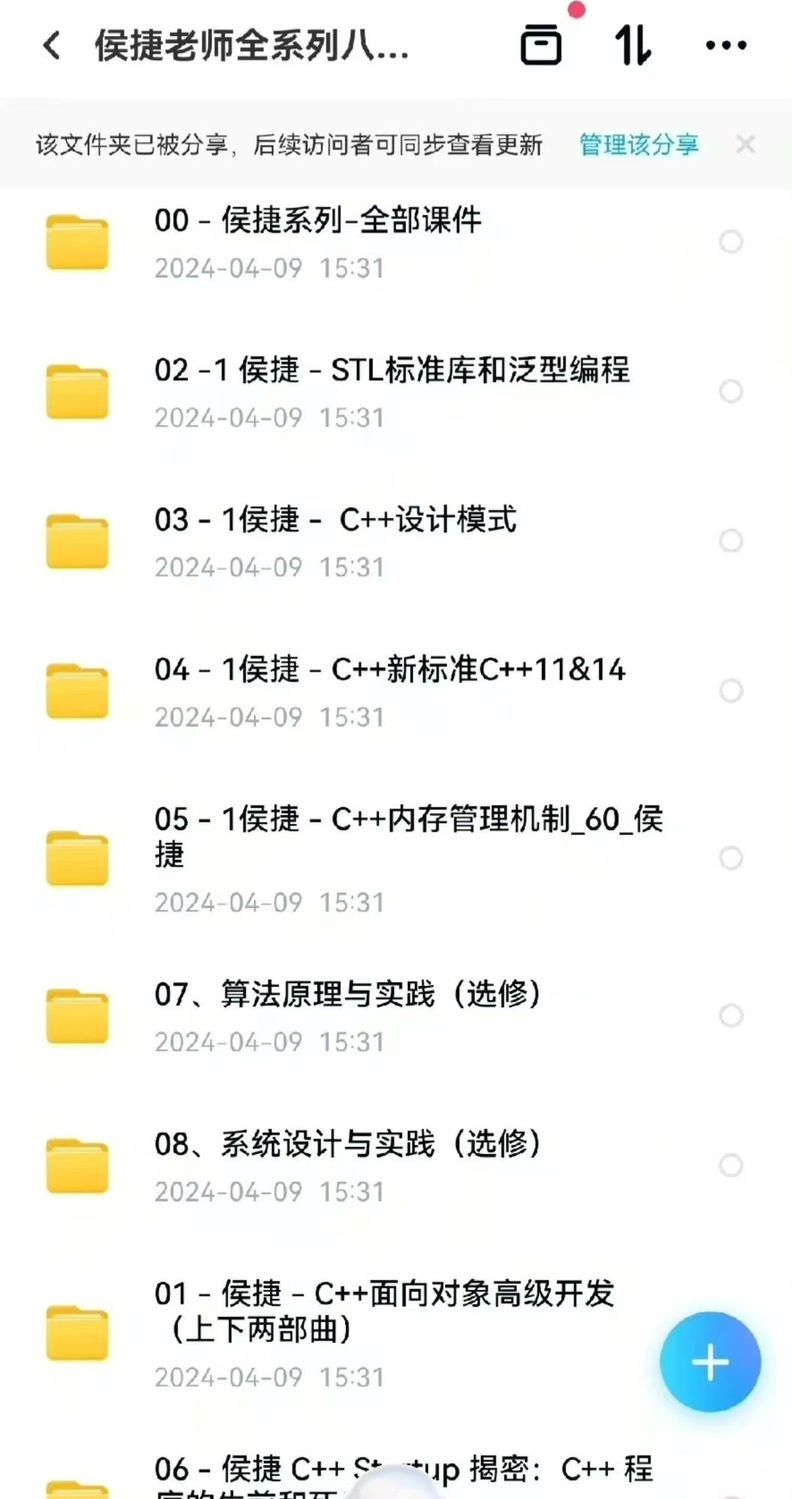The image size is (792, 1499).
Task: Tap the folder icon of 07、算法原理与实践
Action: coord(77,1015)
